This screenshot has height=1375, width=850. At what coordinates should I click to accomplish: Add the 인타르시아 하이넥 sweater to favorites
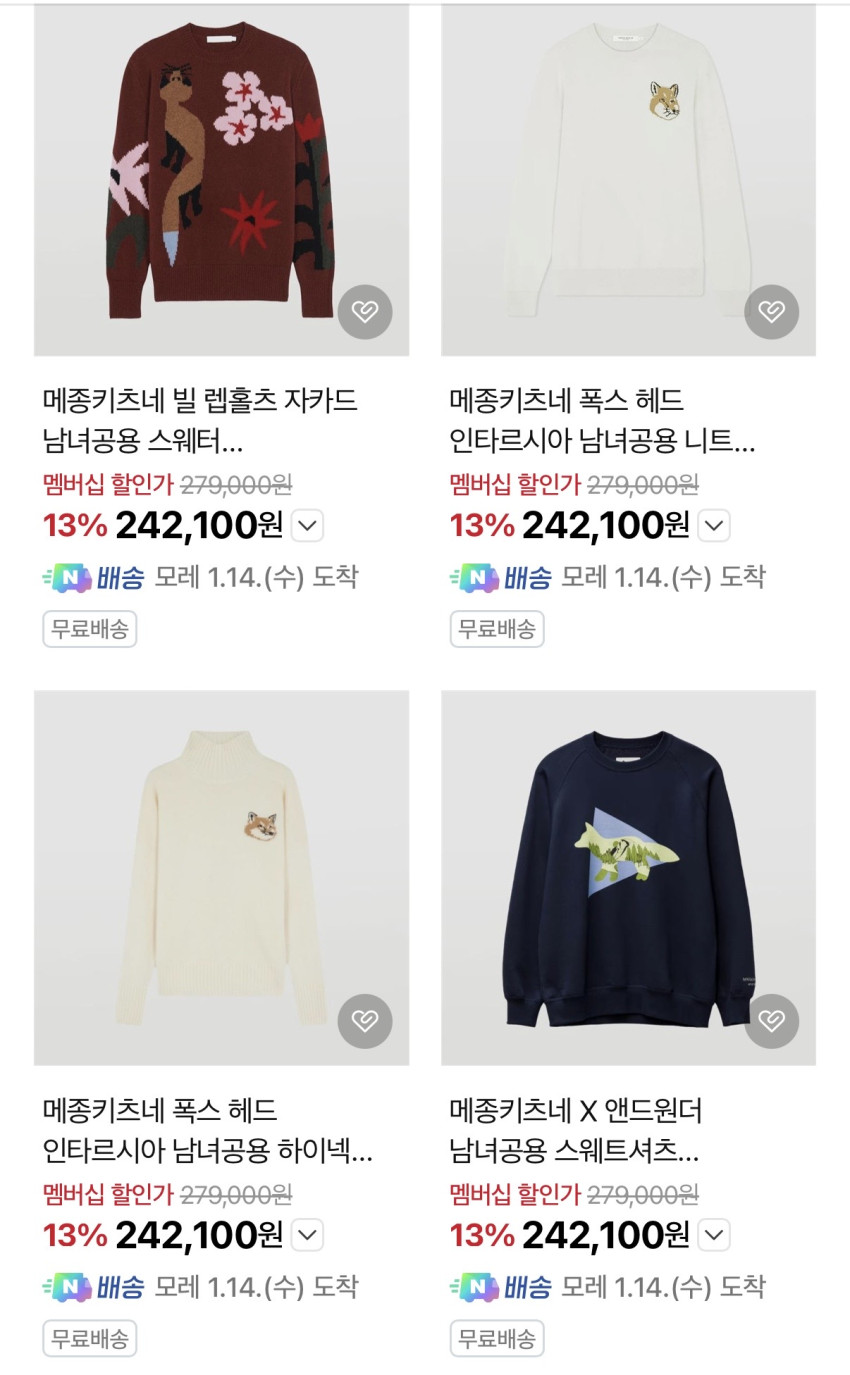click(x=365, y=1021)
